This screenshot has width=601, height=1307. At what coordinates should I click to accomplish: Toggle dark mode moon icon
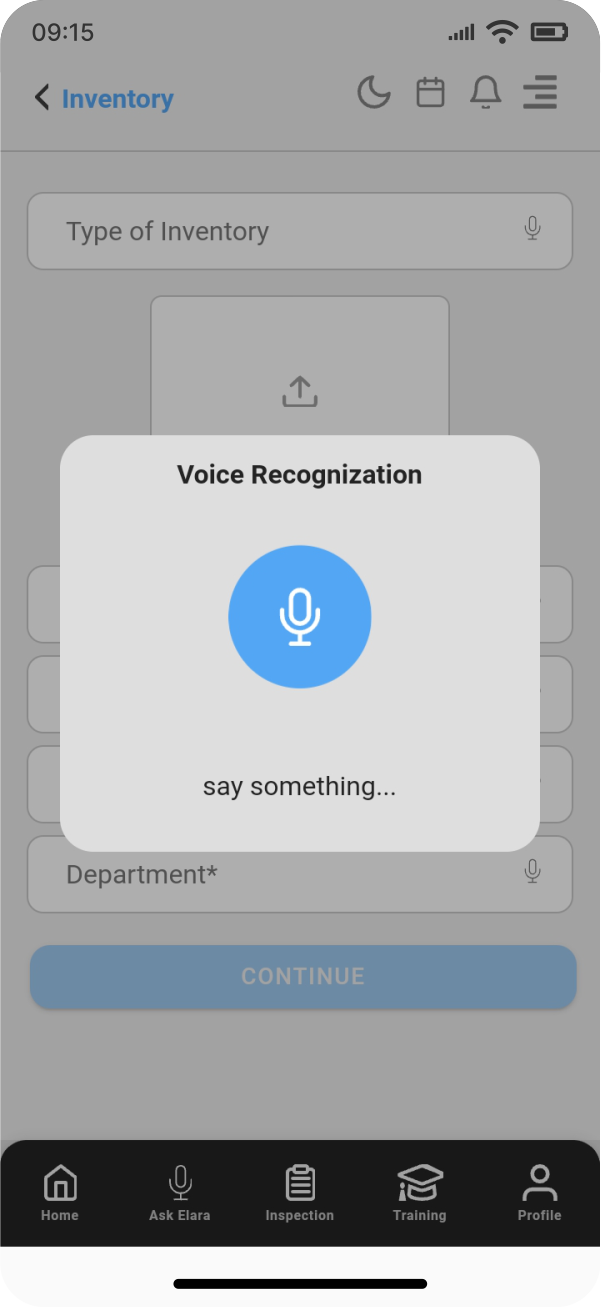[374, 93]
